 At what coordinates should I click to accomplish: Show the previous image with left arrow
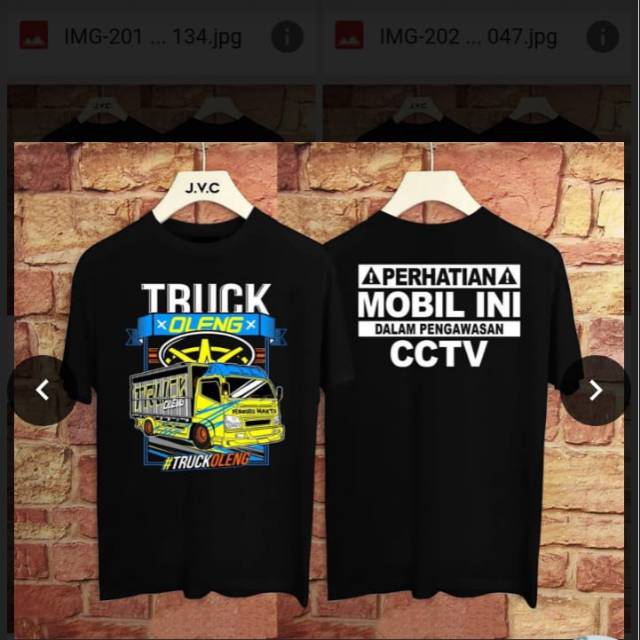pos(42,390)
